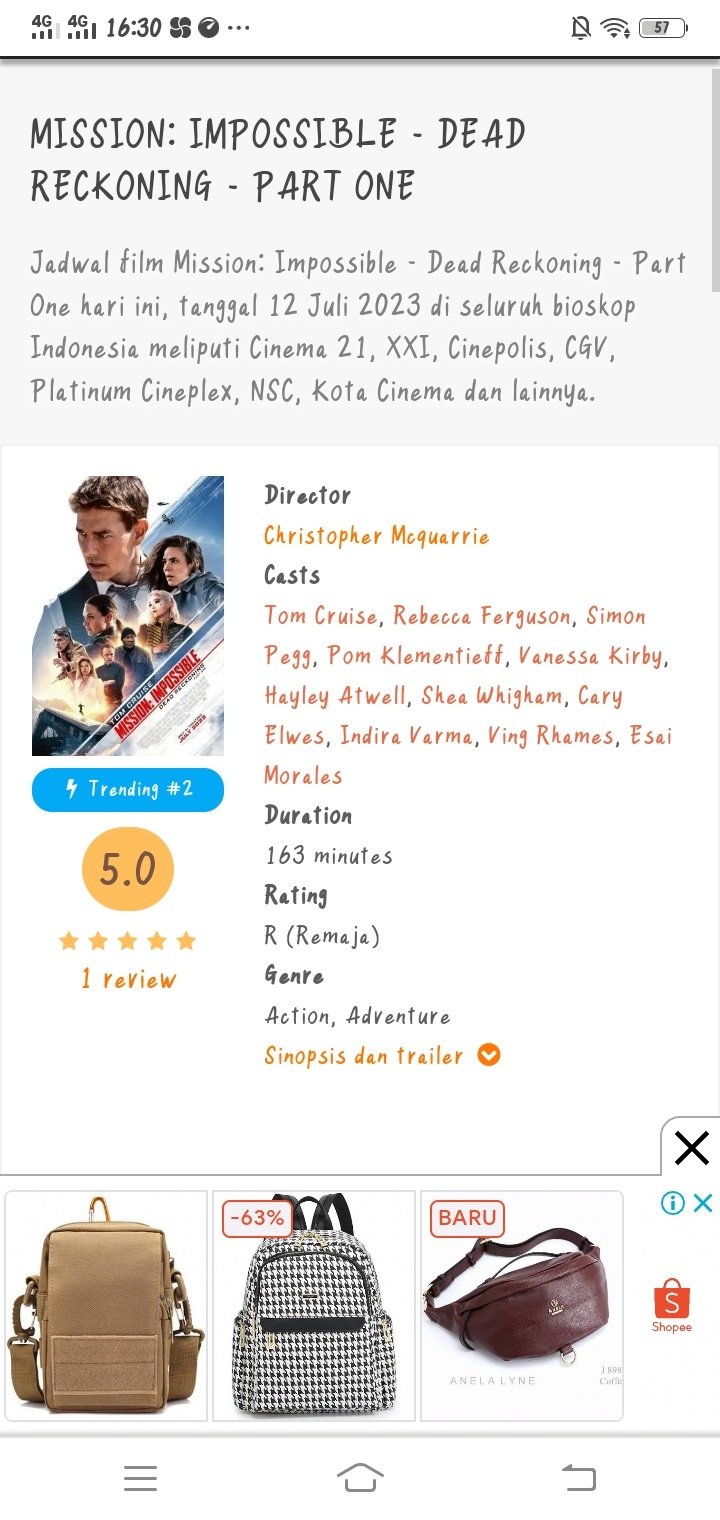The image size is (720, 1520).
Task: Open the ad info icon
Action: coord(673,1203)
